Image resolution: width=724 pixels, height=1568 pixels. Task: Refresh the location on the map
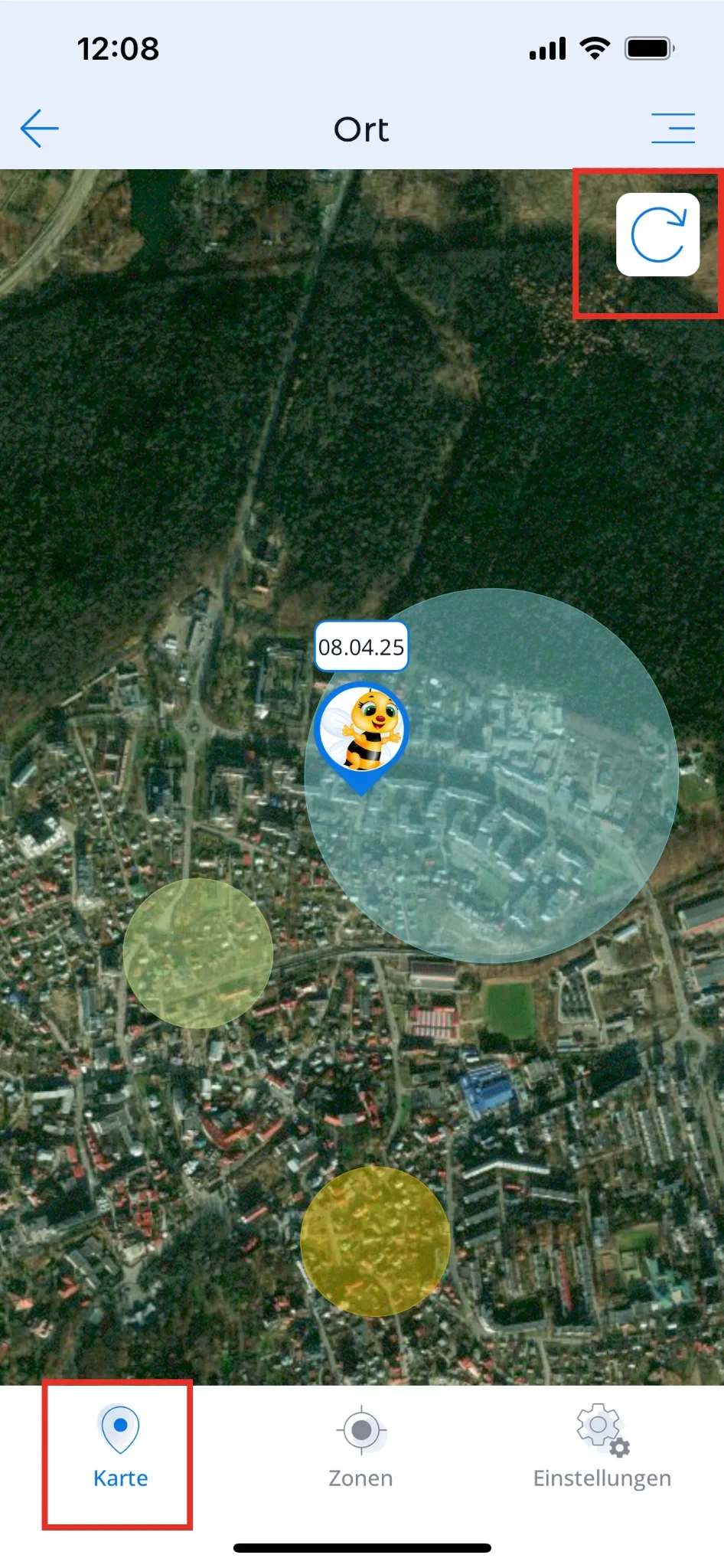(657, 234)
